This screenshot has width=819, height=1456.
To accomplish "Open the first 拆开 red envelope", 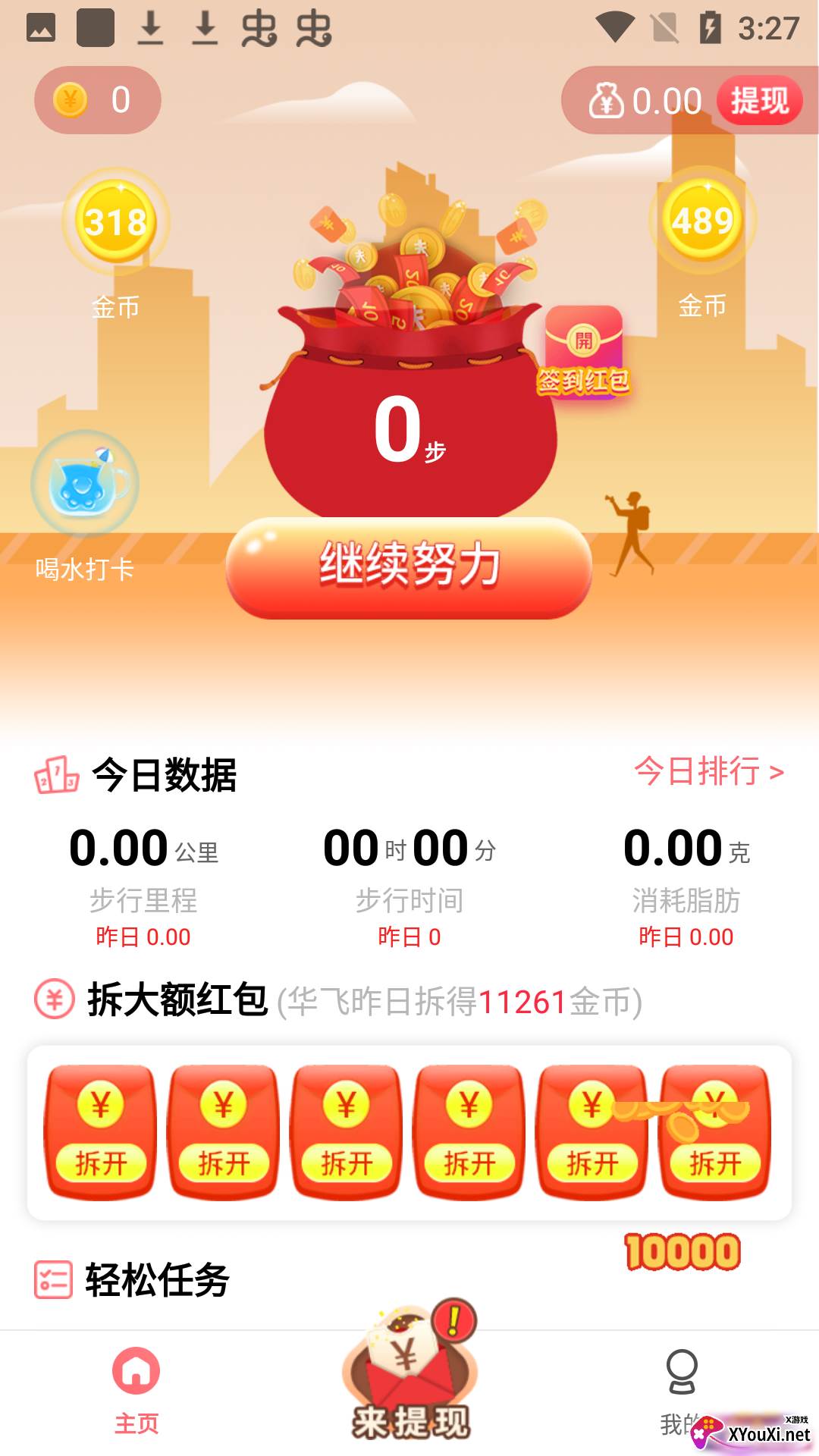I will 100,1132.
